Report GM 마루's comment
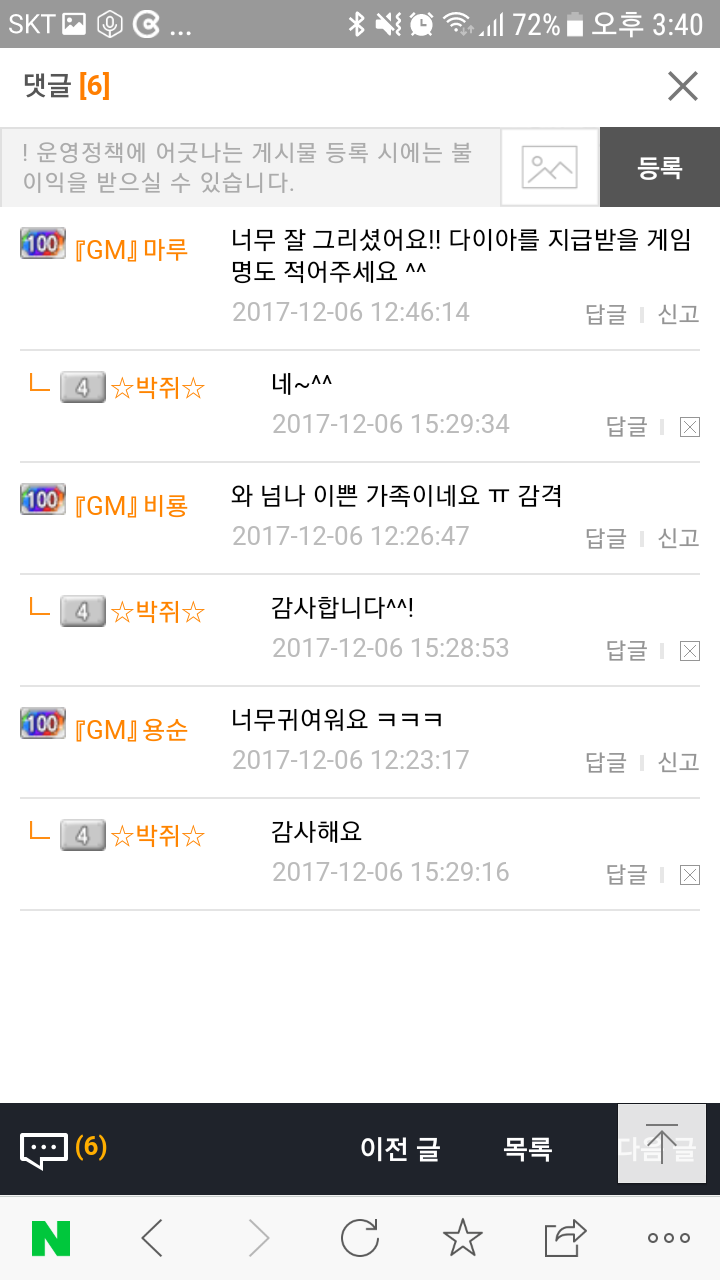The width and height of the screenshot is (720, 1280). point(678,314)
